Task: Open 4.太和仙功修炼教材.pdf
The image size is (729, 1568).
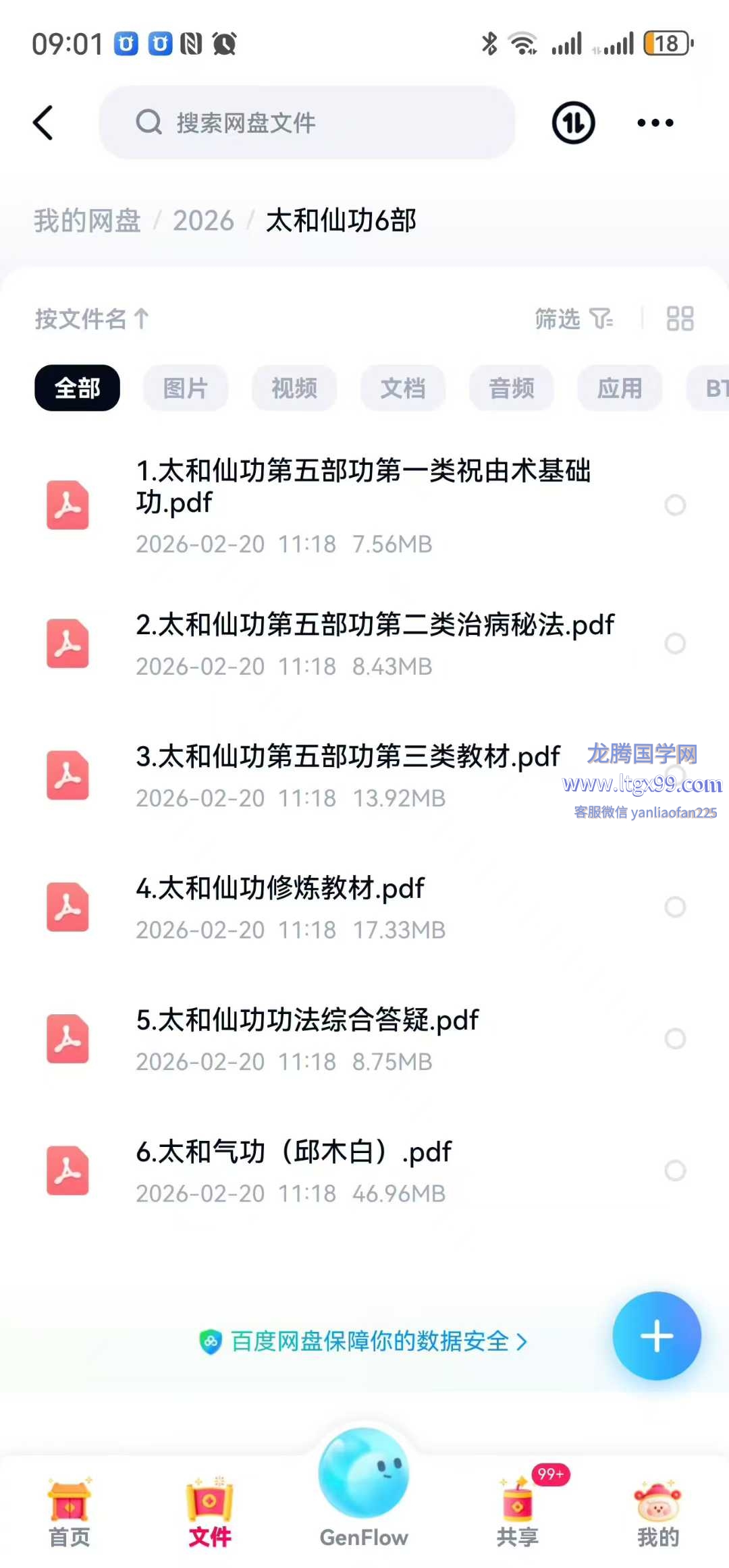Action: click(280, 889)
